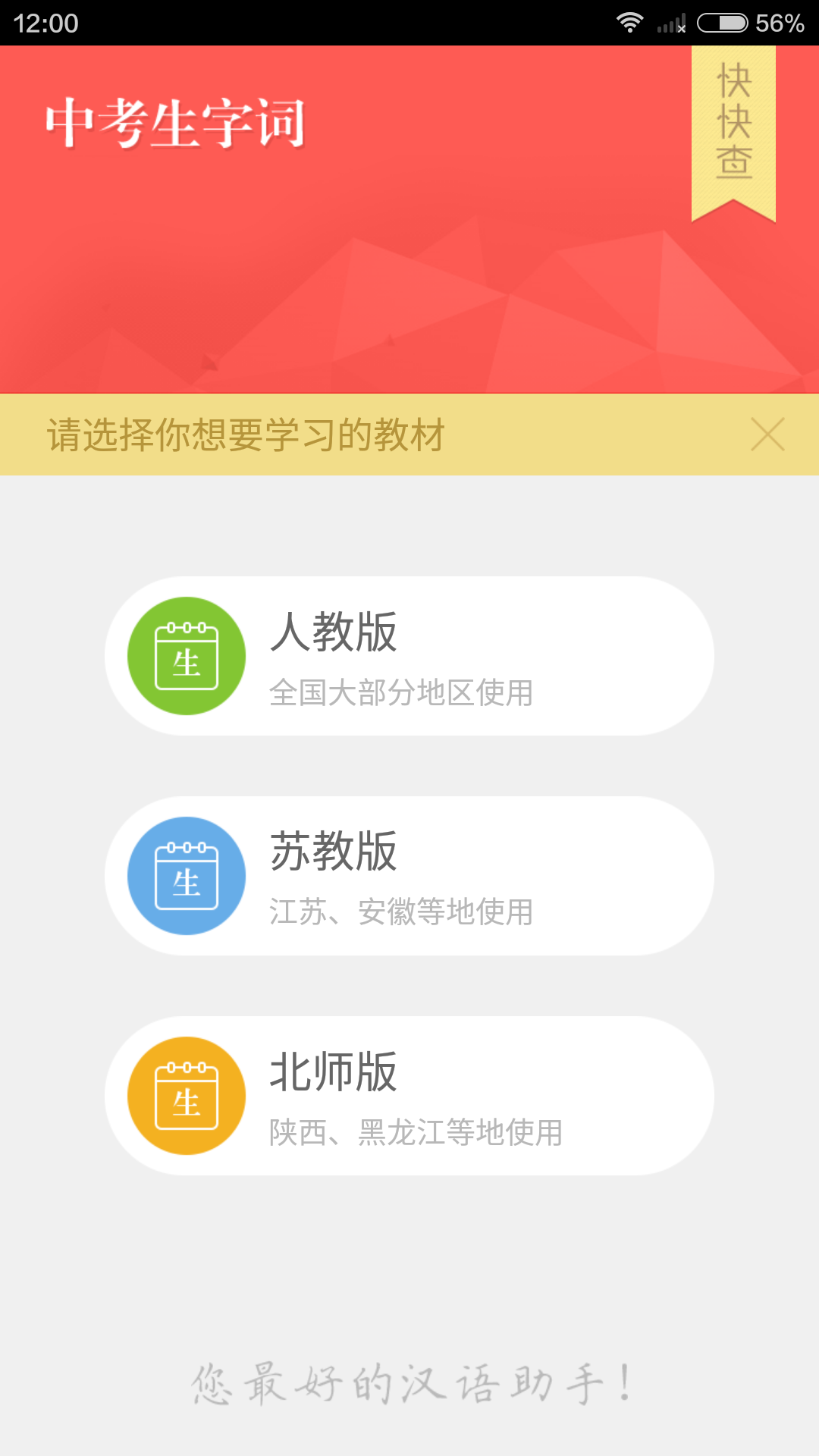
Task: Tap the battery indicator in the status bar
Action: click(717, 23)
